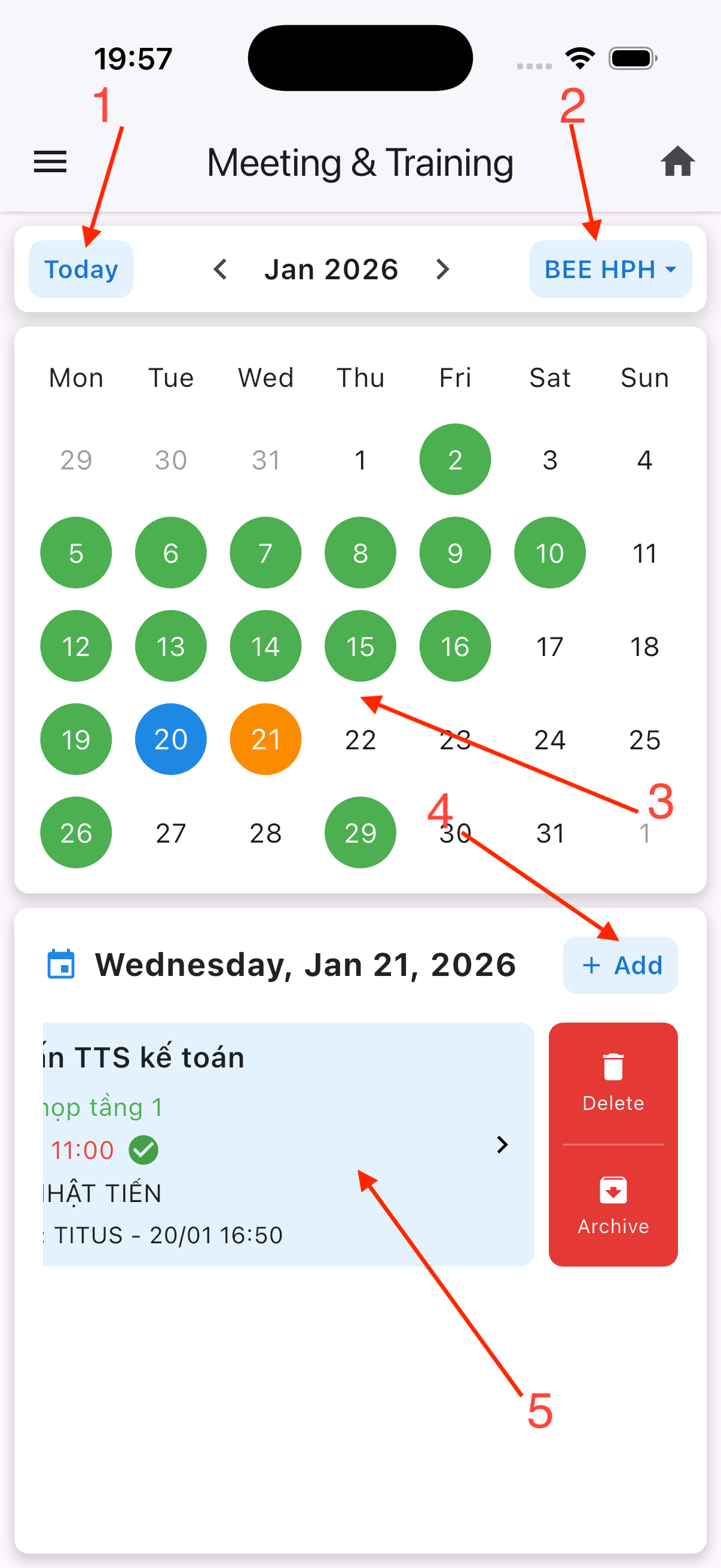
Task: Pick January 29 on the calendar
Action: [x=360, y=832]
